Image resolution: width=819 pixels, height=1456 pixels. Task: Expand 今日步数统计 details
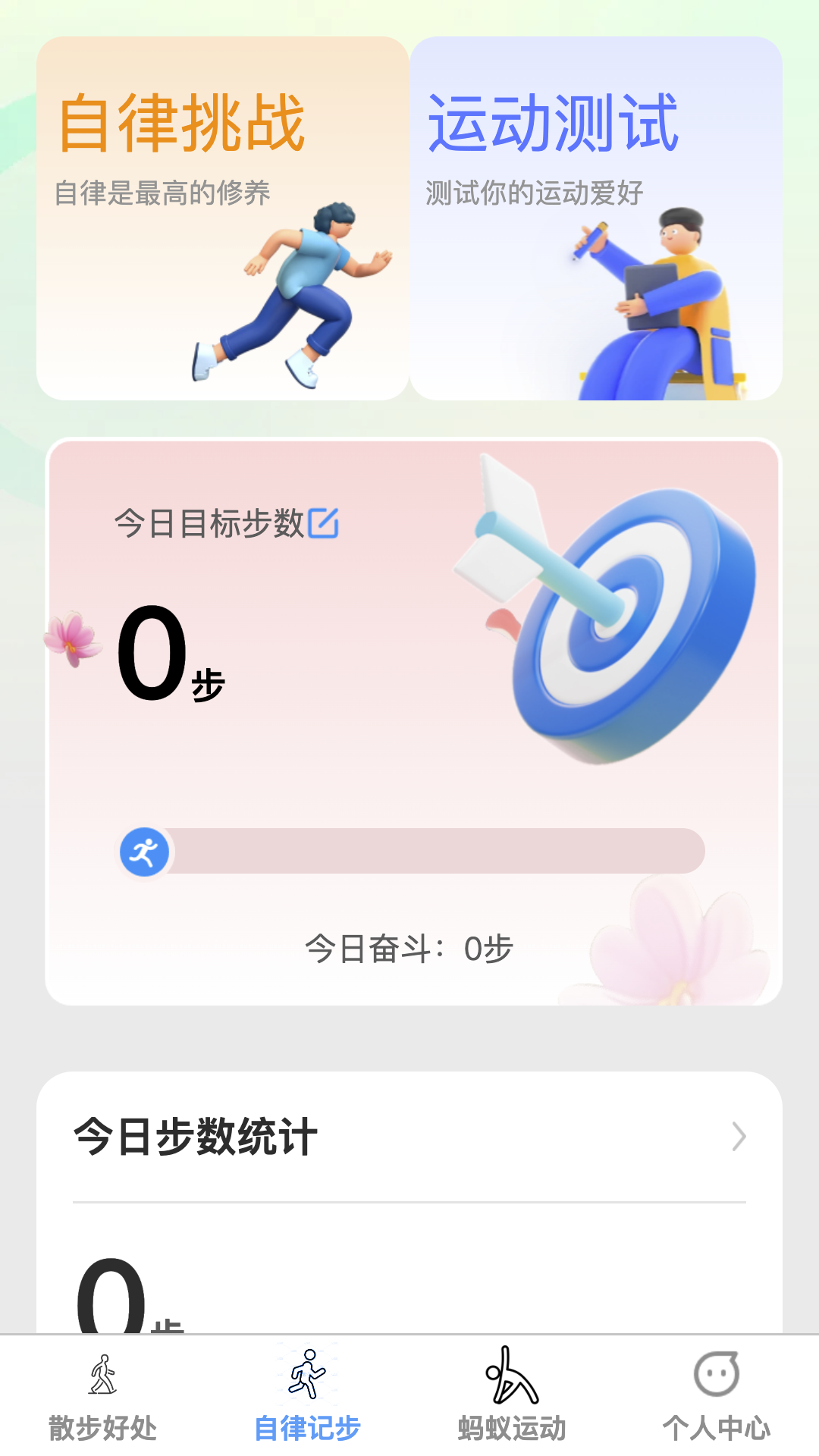click(739, 1137)
